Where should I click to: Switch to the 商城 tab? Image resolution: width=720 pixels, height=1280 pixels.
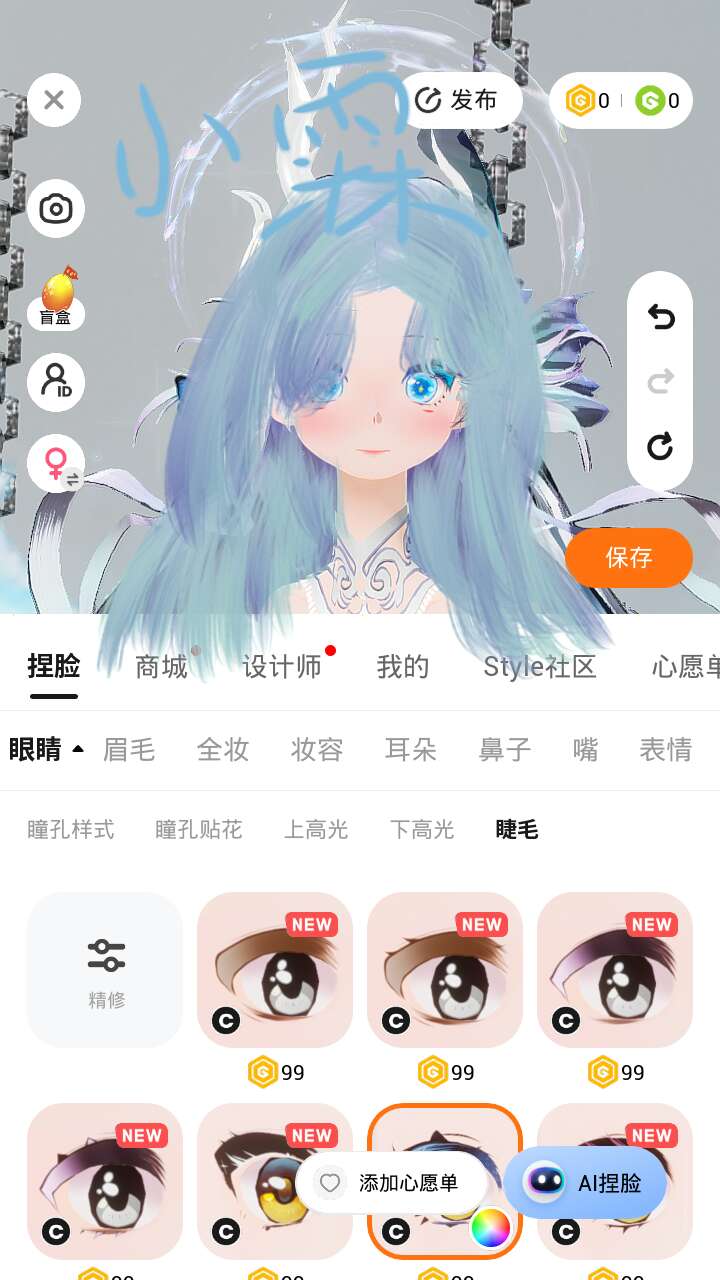point(161,667)
